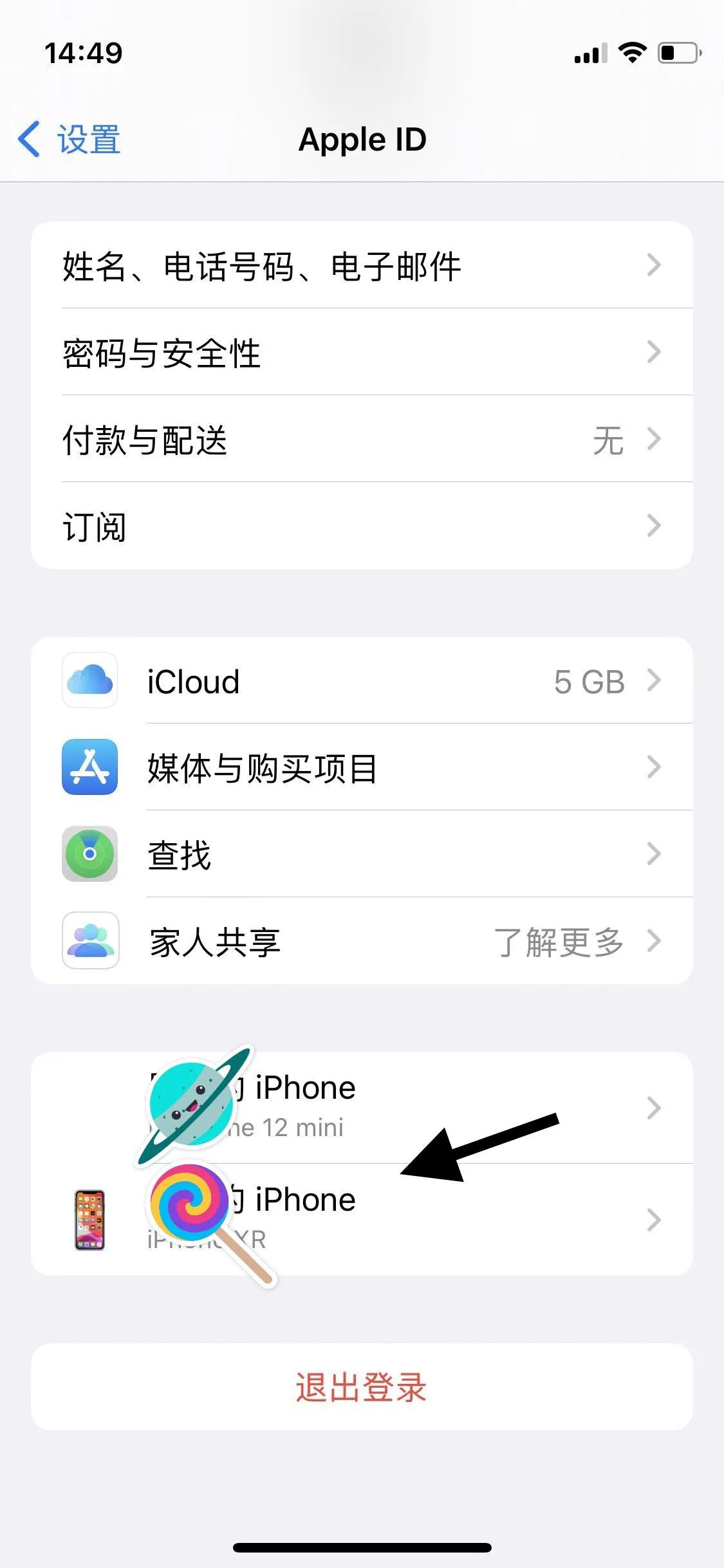Viewport: 724px width, 1568px height.
Task: Tap the battery indicator in the status bar
Action: coord(678,54)
